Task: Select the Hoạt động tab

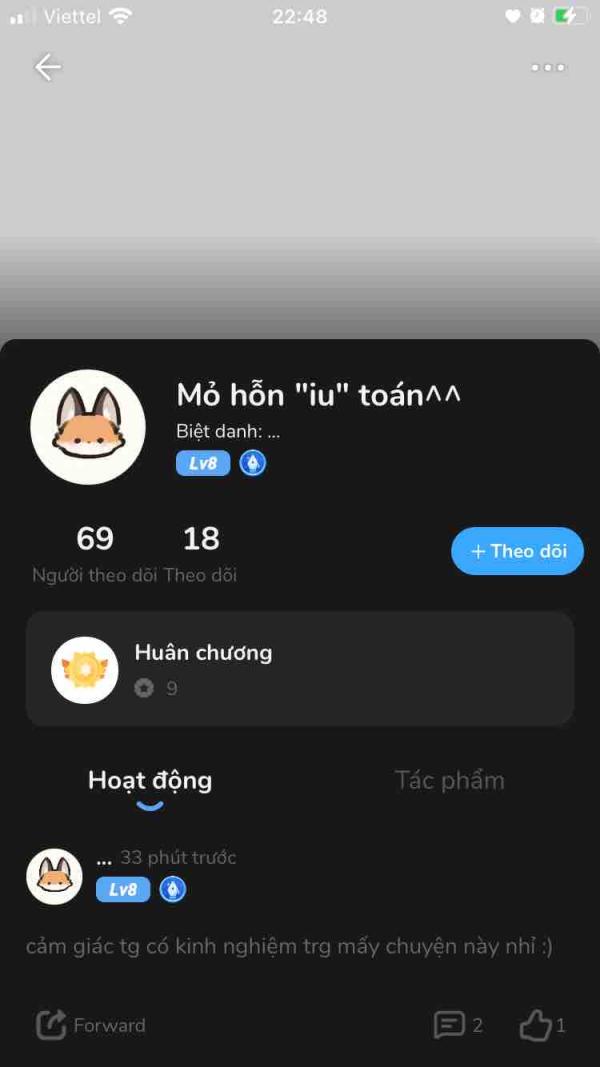Action: 150,780
